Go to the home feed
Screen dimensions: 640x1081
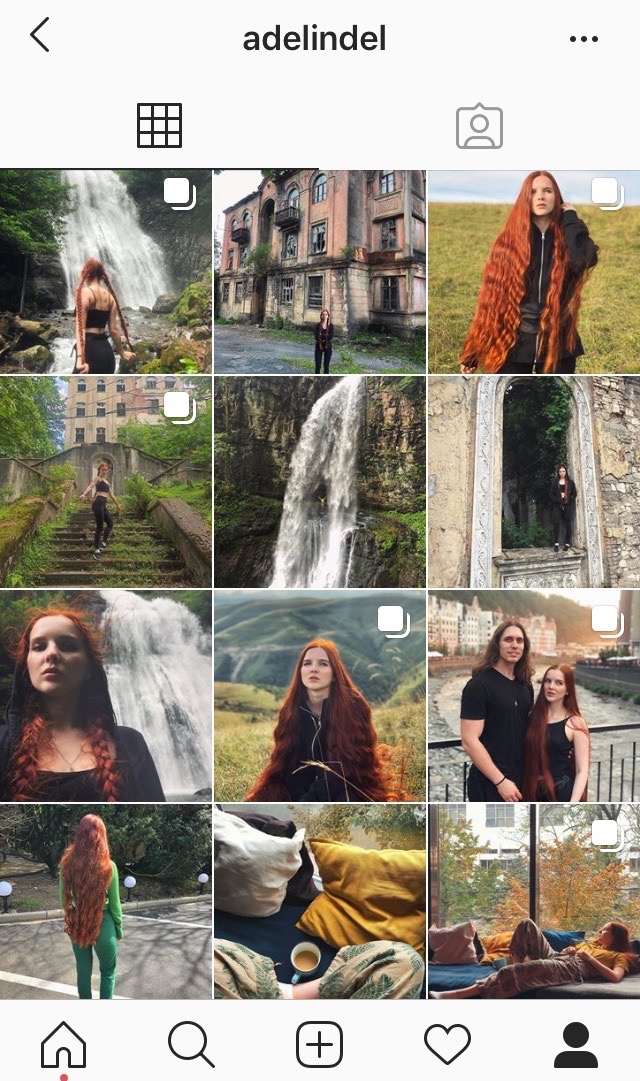[63, 1045]
